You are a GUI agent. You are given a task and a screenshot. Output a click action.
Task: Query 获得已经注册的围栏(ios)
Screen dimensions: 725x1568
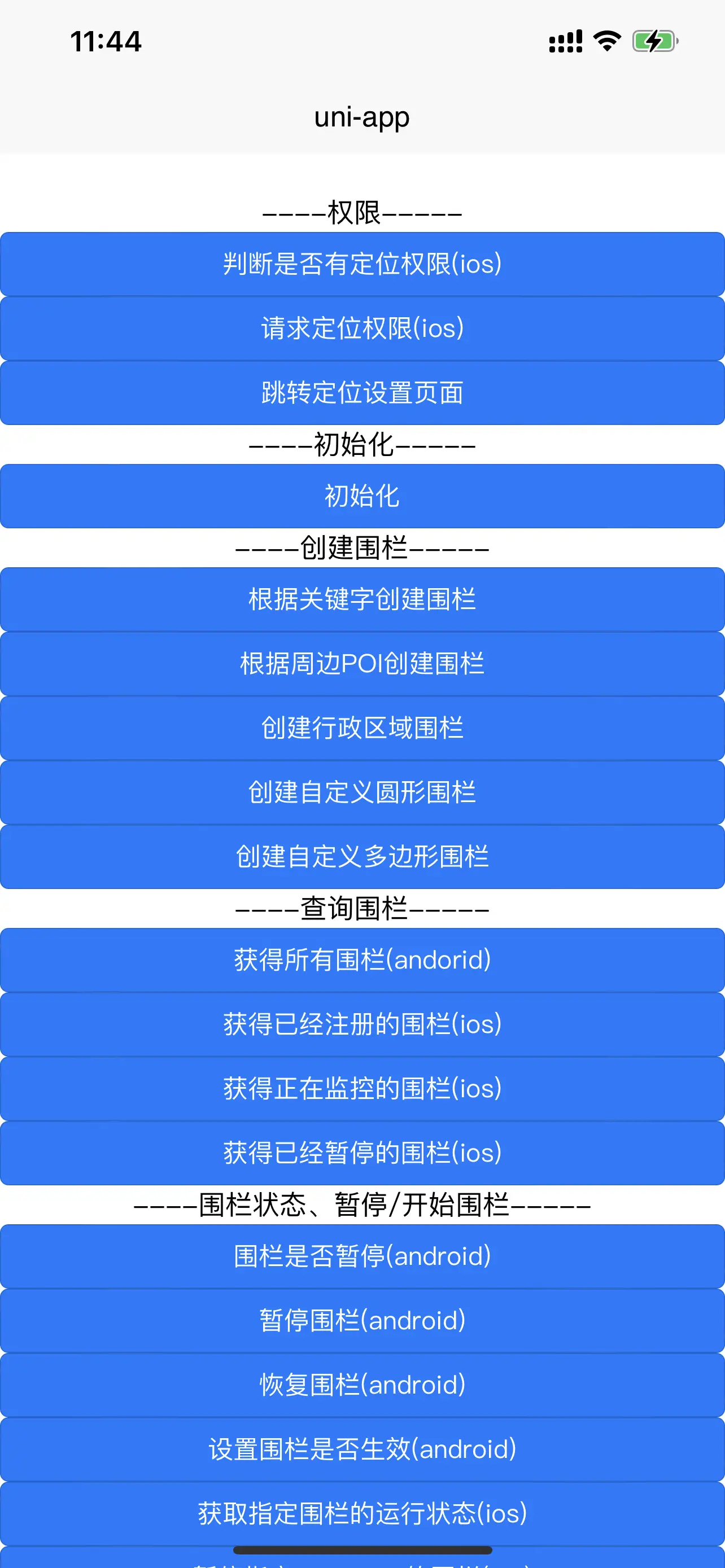pyautogui.click(x=362, y=1024)
